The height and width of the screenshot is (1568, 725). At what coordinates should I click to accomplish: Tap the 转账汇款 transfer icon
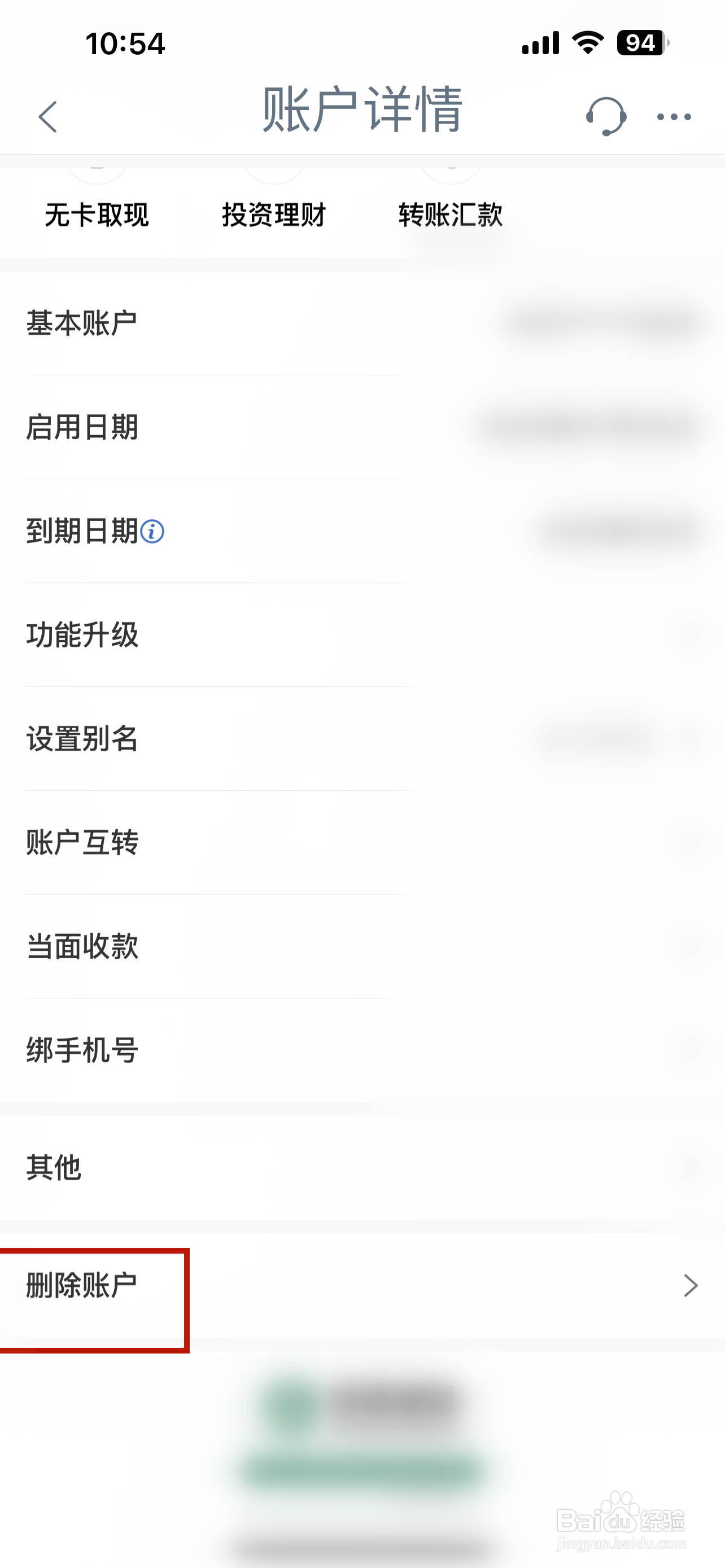click(449, 201)
